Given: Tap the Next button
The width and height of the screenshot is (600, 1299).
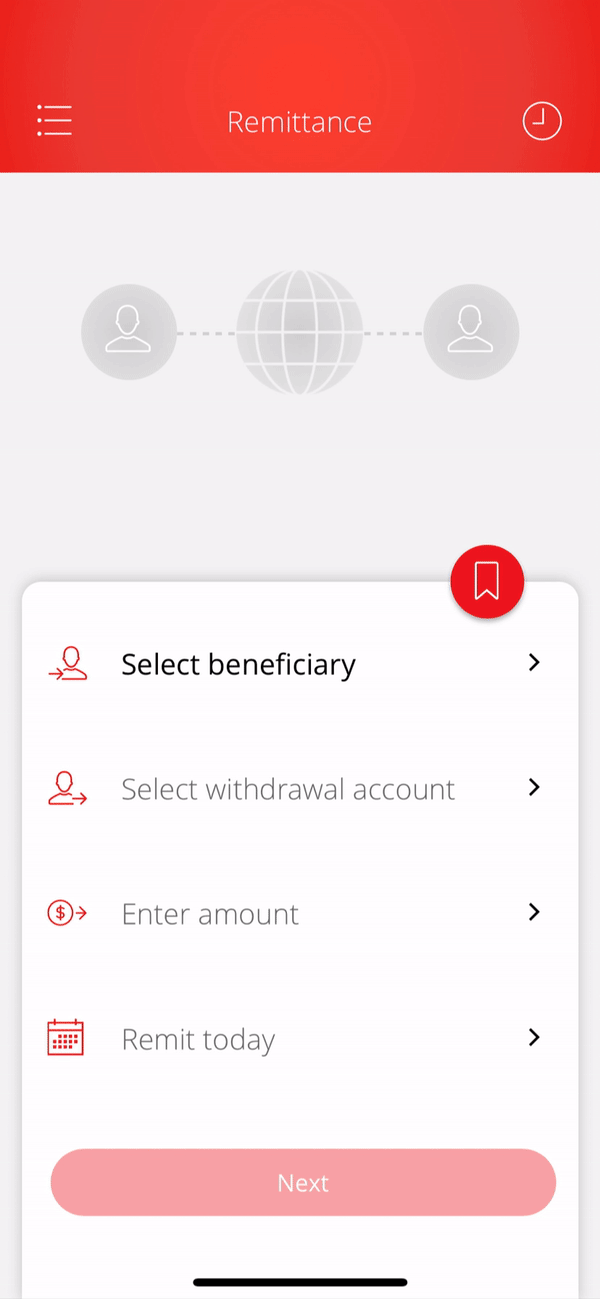Looking at the screenshot, I should pos(303,1182).
